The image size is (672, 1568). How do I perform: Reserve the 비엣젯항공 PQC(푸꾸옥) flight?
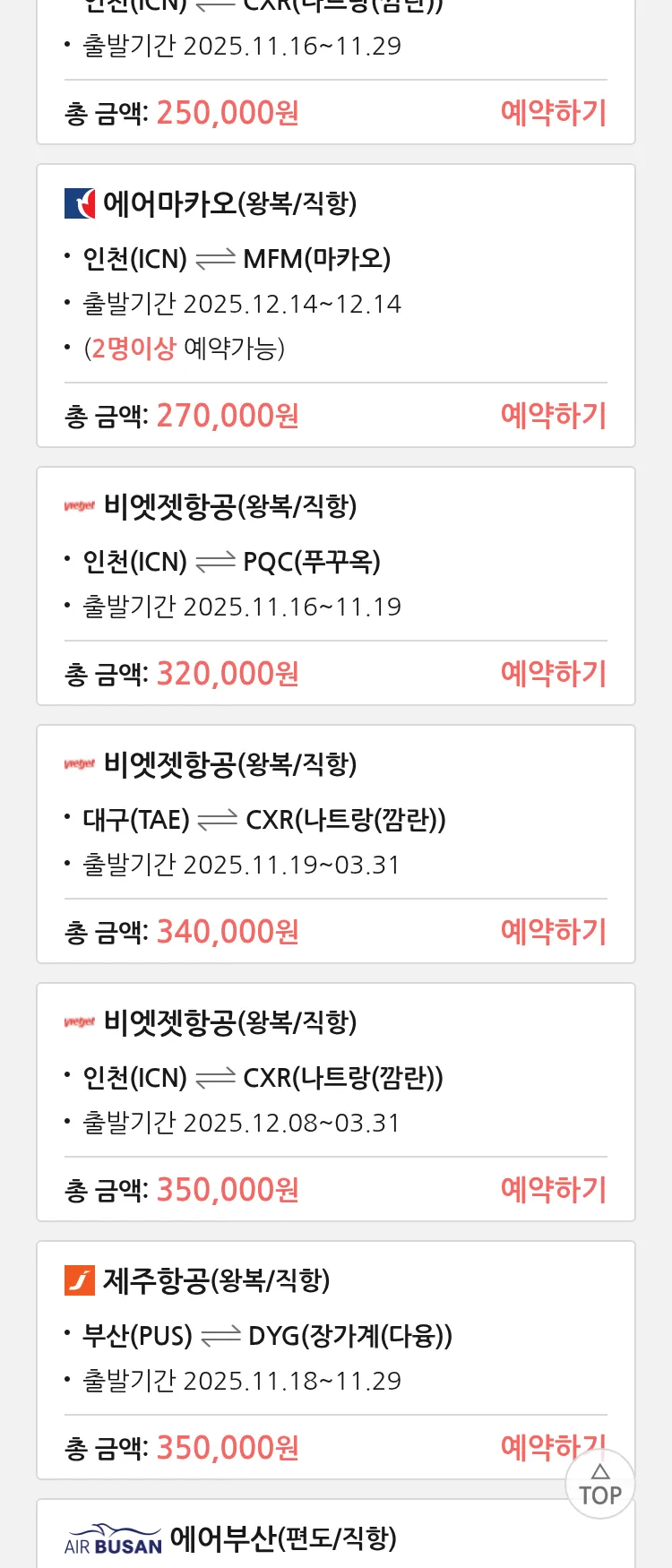click(x=553, y=674)
